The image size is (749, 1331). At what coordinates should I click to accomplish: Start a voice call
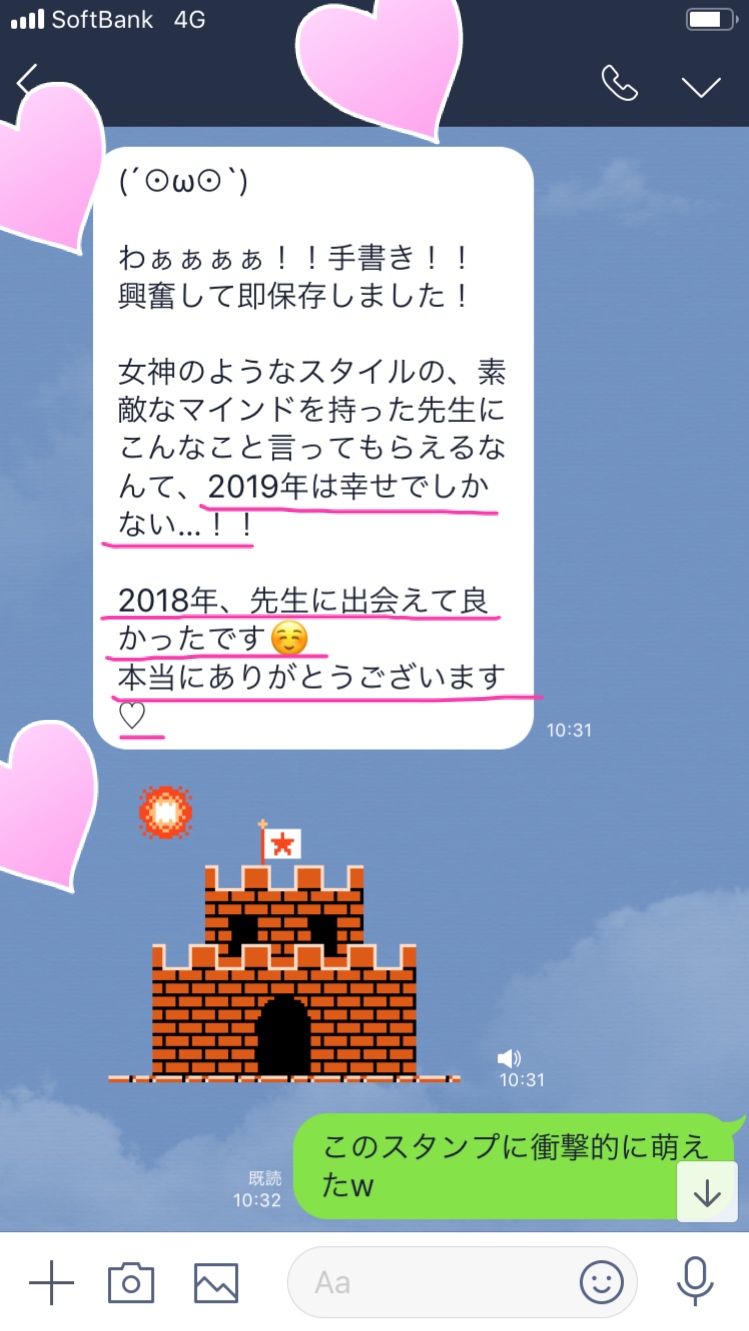pyautogui.click(x=620, y=84)
